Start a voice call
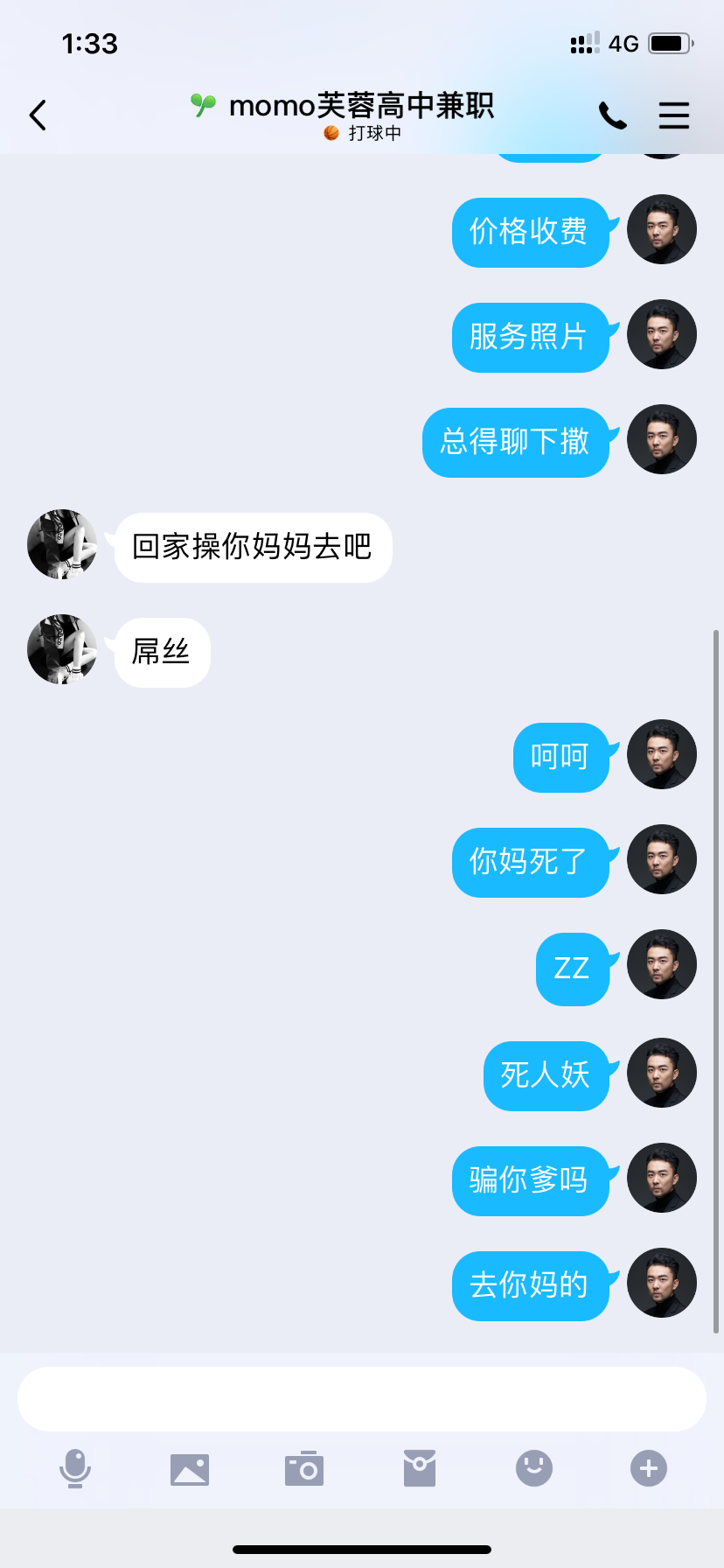Screen dimensions: 724x1568 612,115
